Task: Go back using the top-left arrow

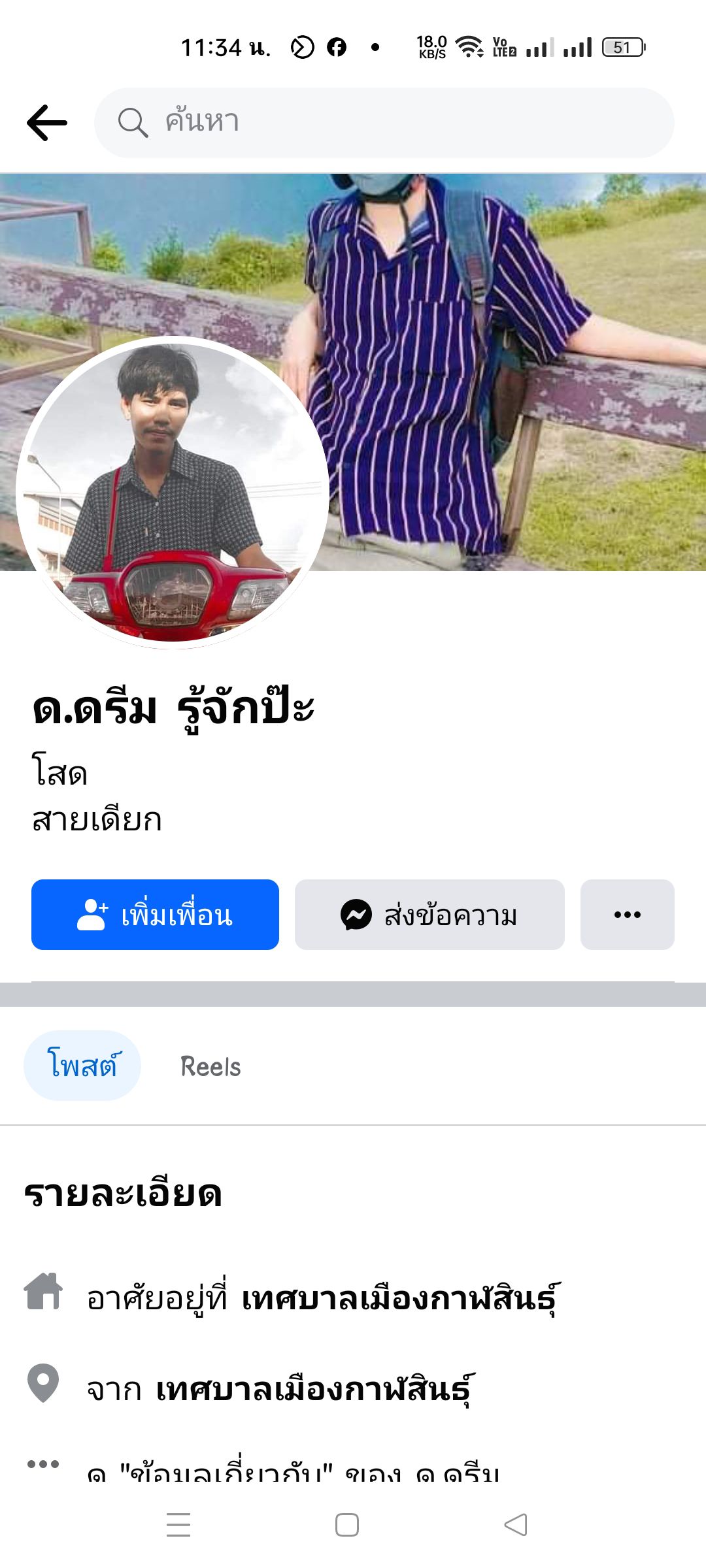Action: pos(47,122)
